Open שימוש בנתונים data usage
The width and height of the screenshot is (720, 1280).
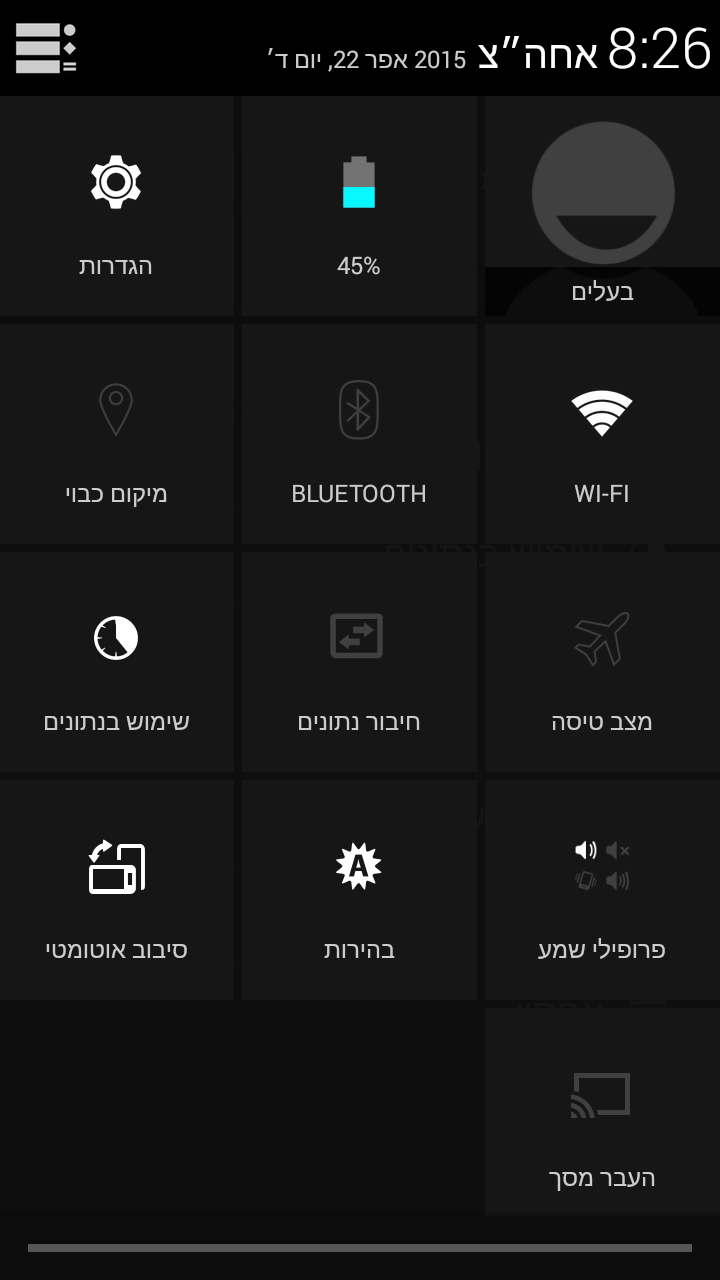pyautogui.click(x=116, y=662)
